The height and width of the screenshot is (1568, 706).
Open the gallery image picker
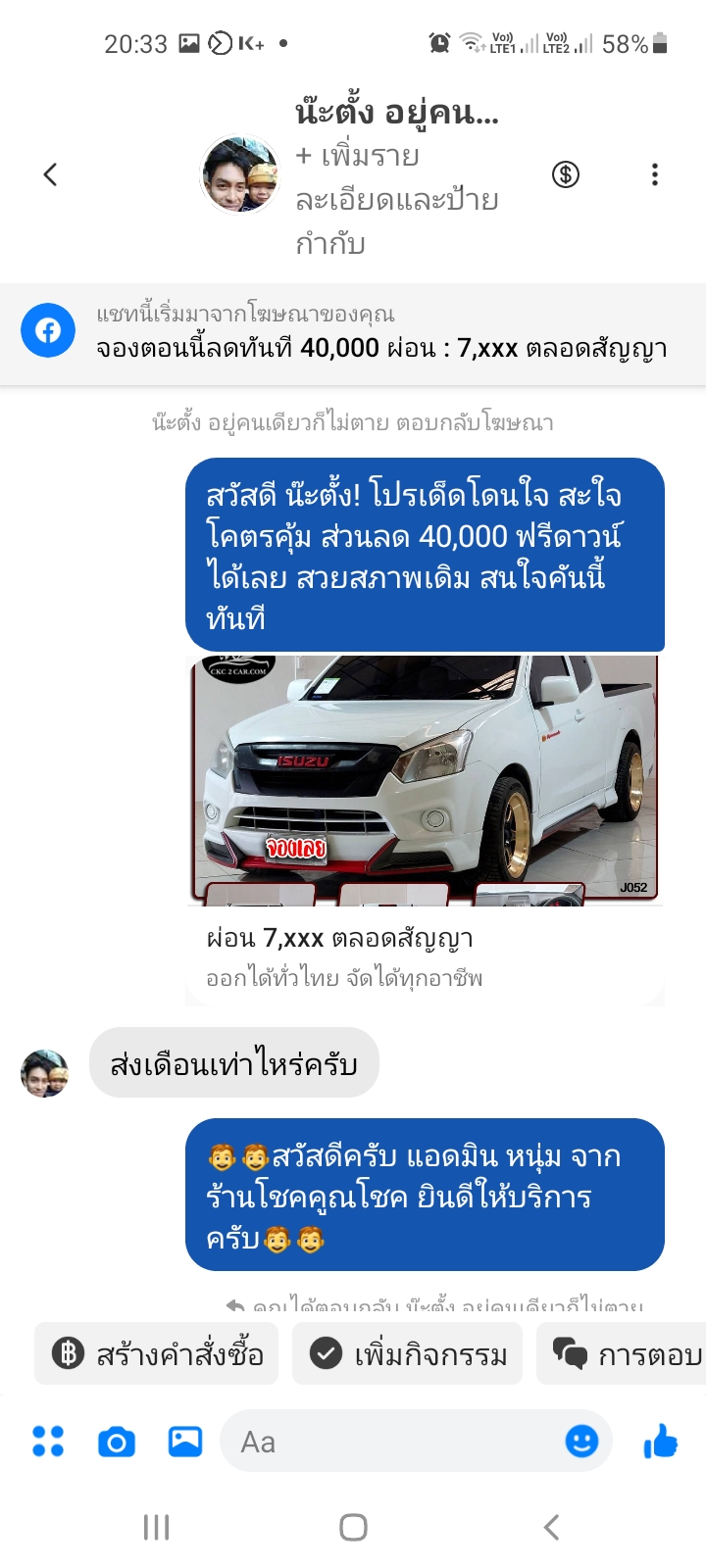tap(185, 1442)
